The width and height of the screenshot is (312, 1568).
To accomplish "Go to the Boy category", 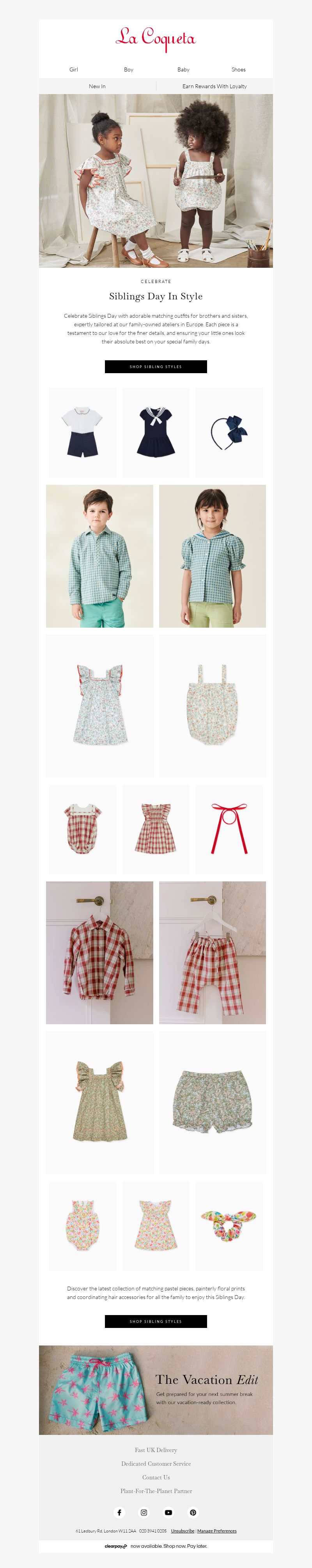I will 128,69.
